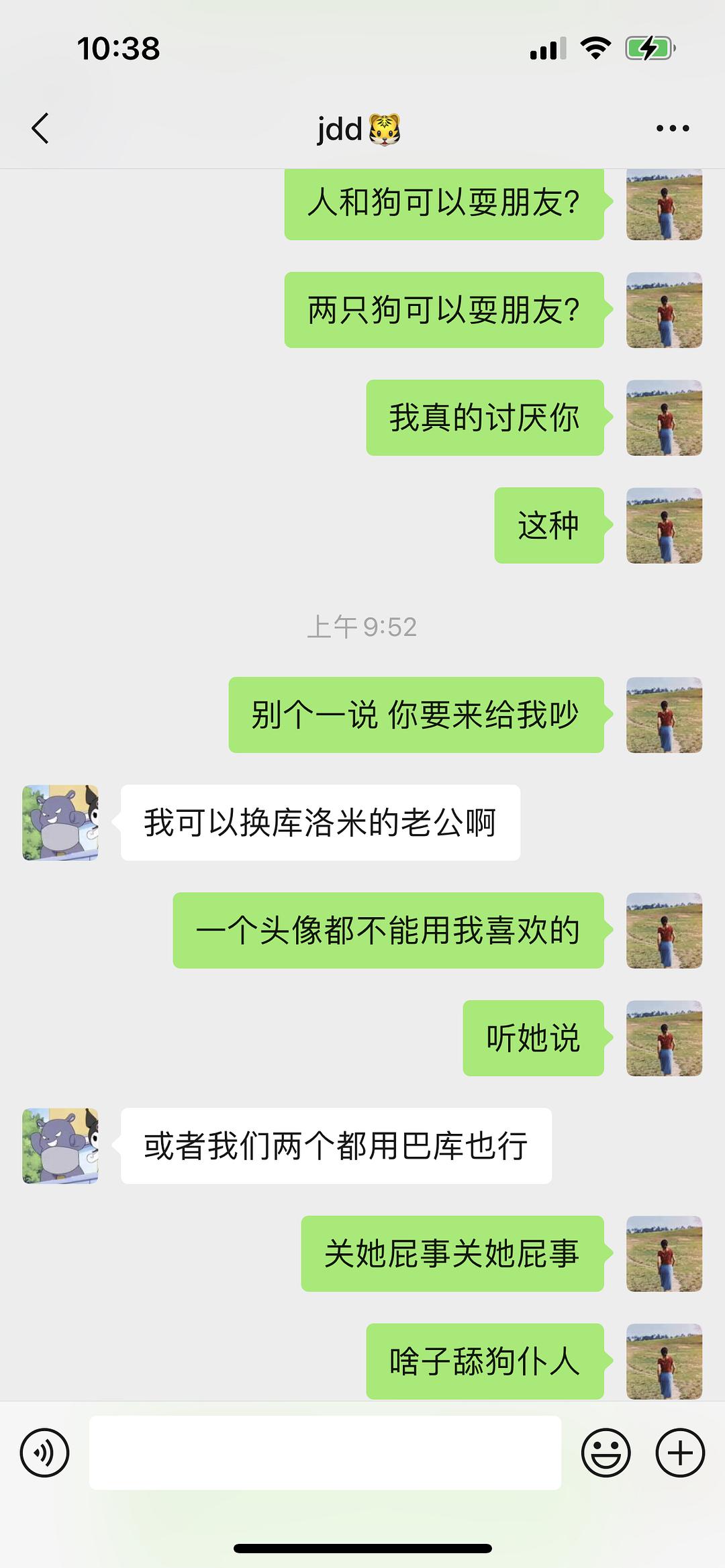Go back to the chat list
Image resolution: width=725 pixels, height=1568 pixels.
[40, 128]
